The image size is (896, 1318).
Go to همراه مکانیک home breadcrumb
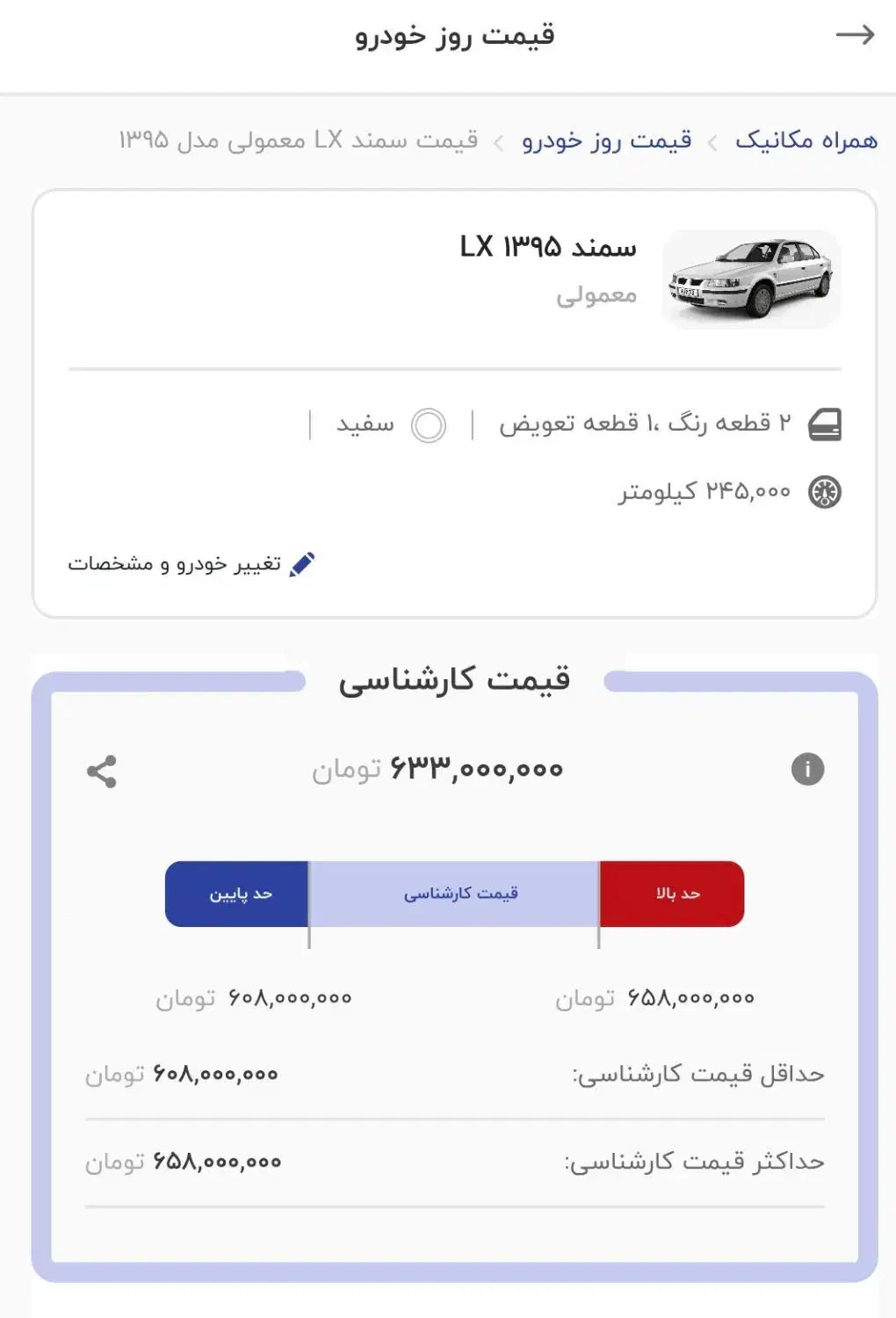(804, 137)
